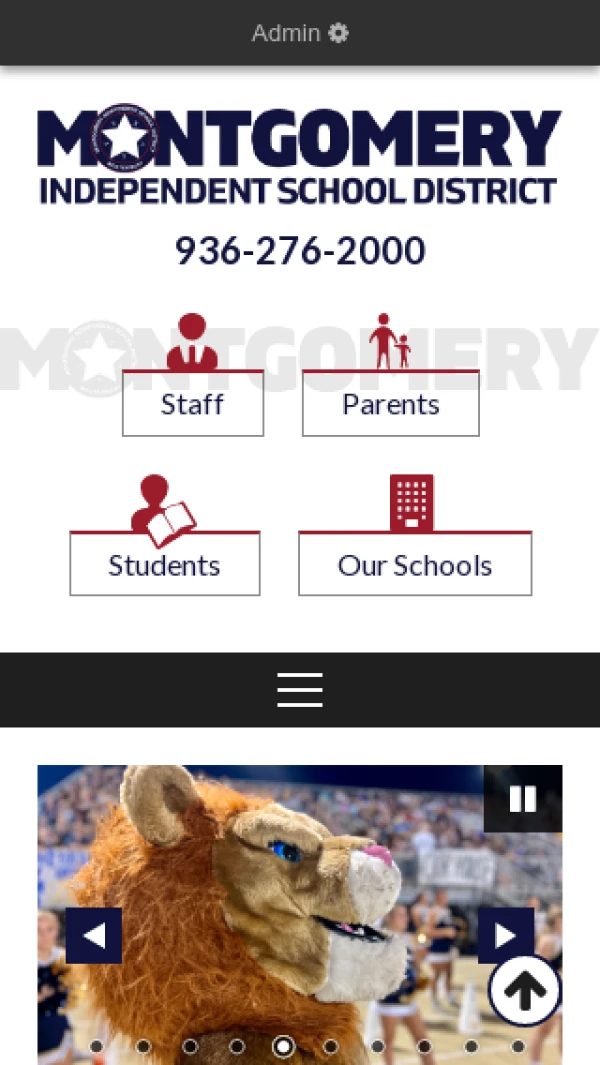Viewport: 600px width, 1065px height.
Task: Open the Students section
Action: (x=165, y=565)
